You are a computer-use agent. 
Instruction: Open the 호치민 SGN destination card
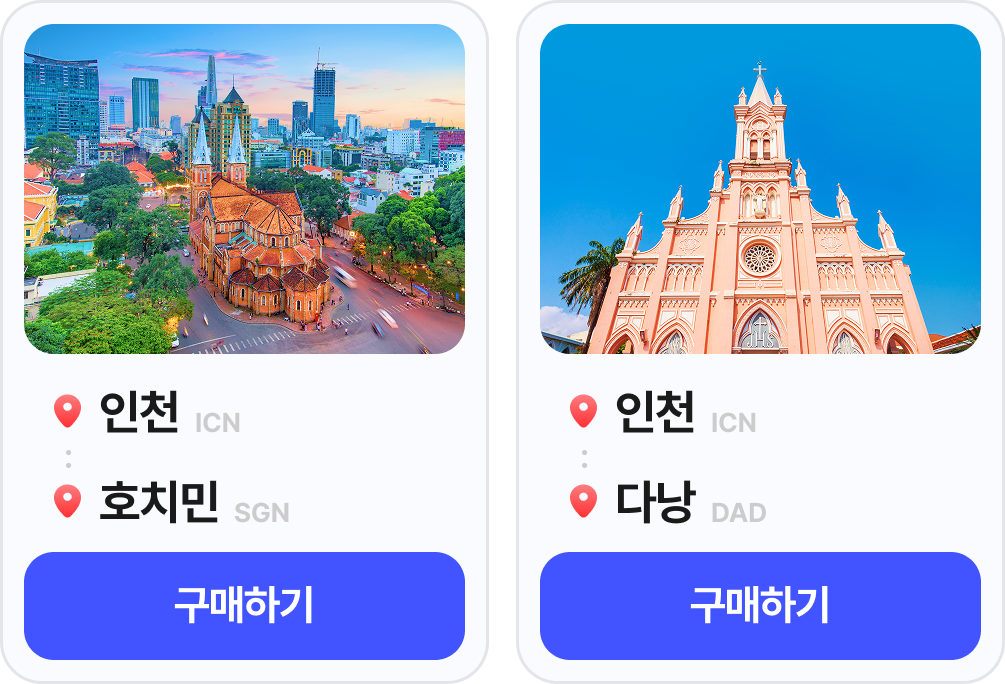[244, 190]
